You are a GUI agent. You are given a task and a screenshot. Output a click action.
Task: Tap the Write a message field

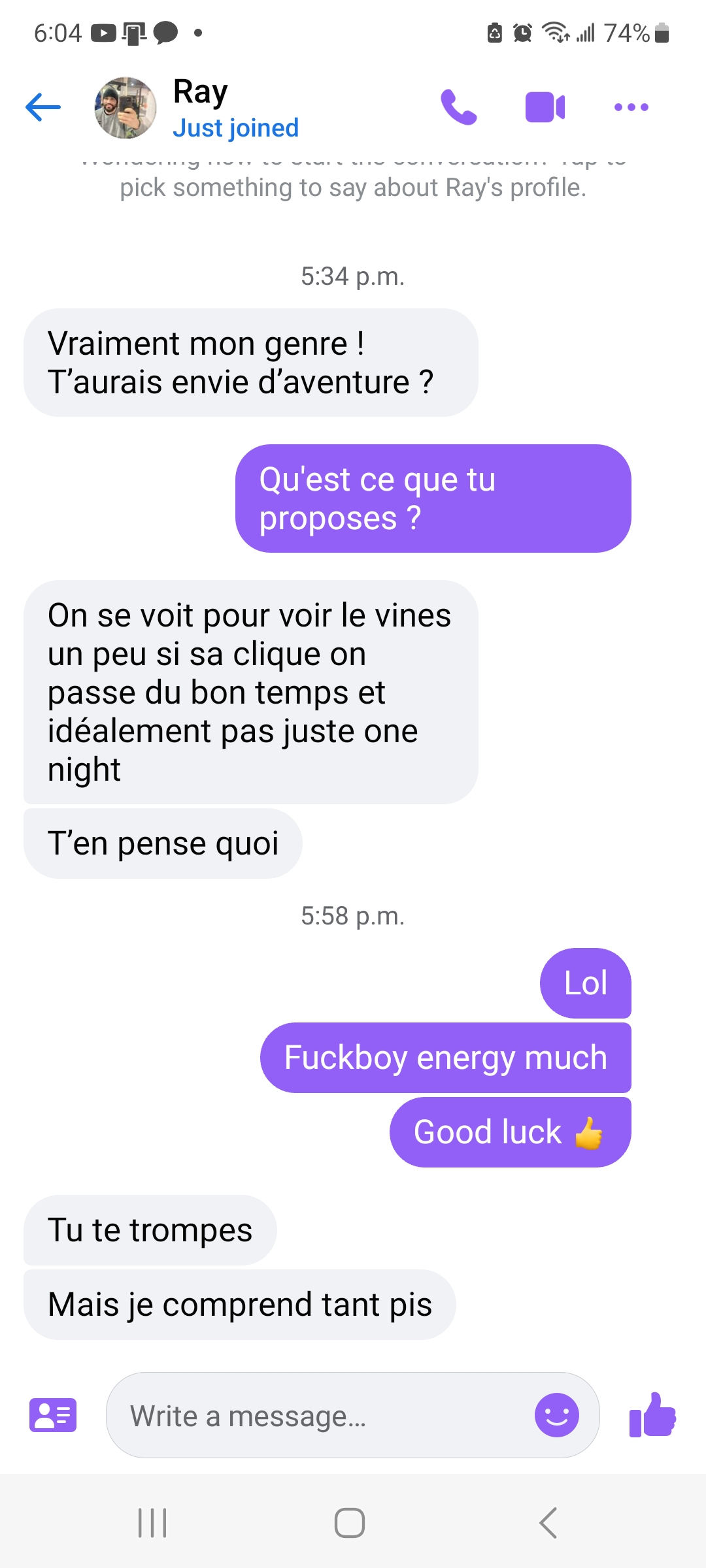pyautogui.click(x=314, y=1416)
